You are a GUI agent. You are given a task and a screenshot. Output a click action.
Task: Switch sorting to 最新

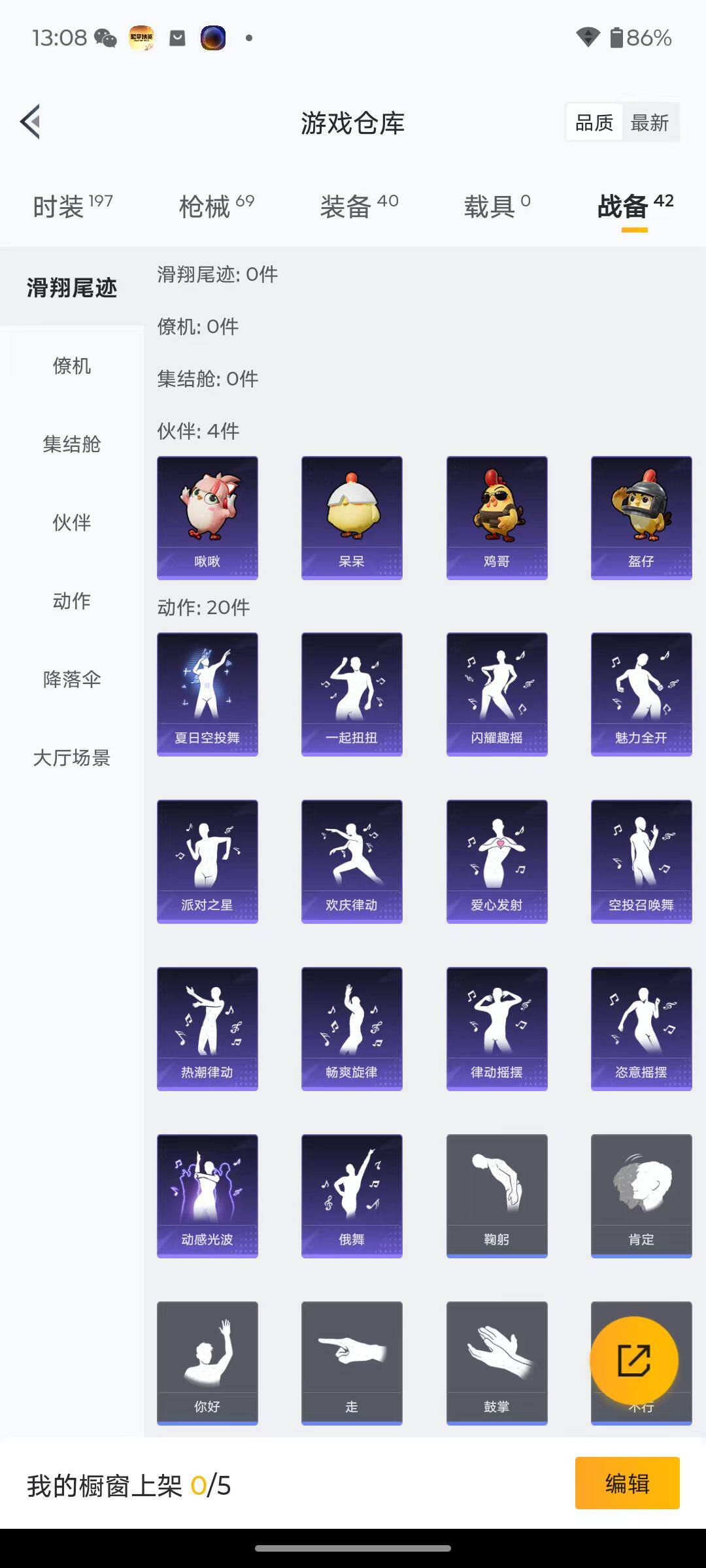coord(652,122)
